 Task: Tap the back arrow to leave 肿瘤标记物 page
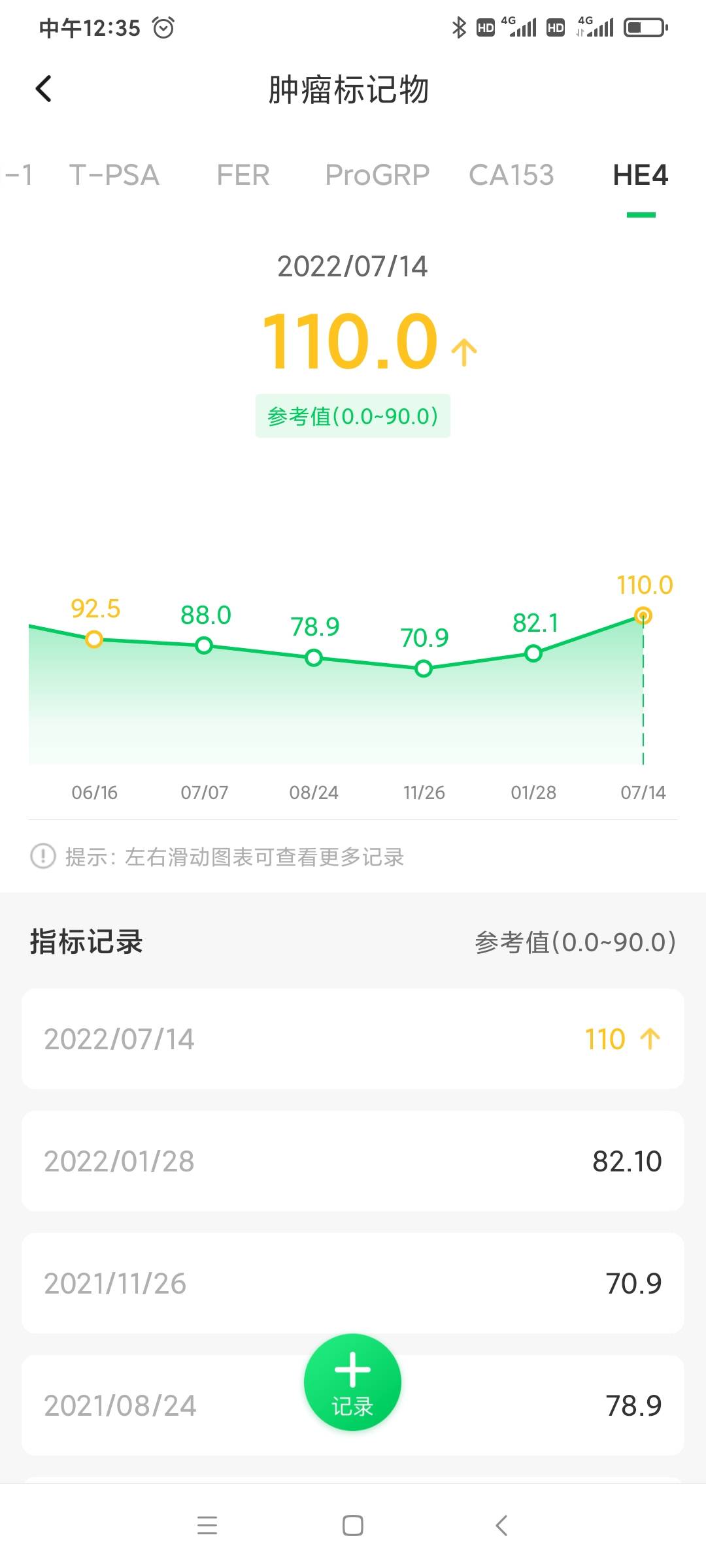coord(43,89)
